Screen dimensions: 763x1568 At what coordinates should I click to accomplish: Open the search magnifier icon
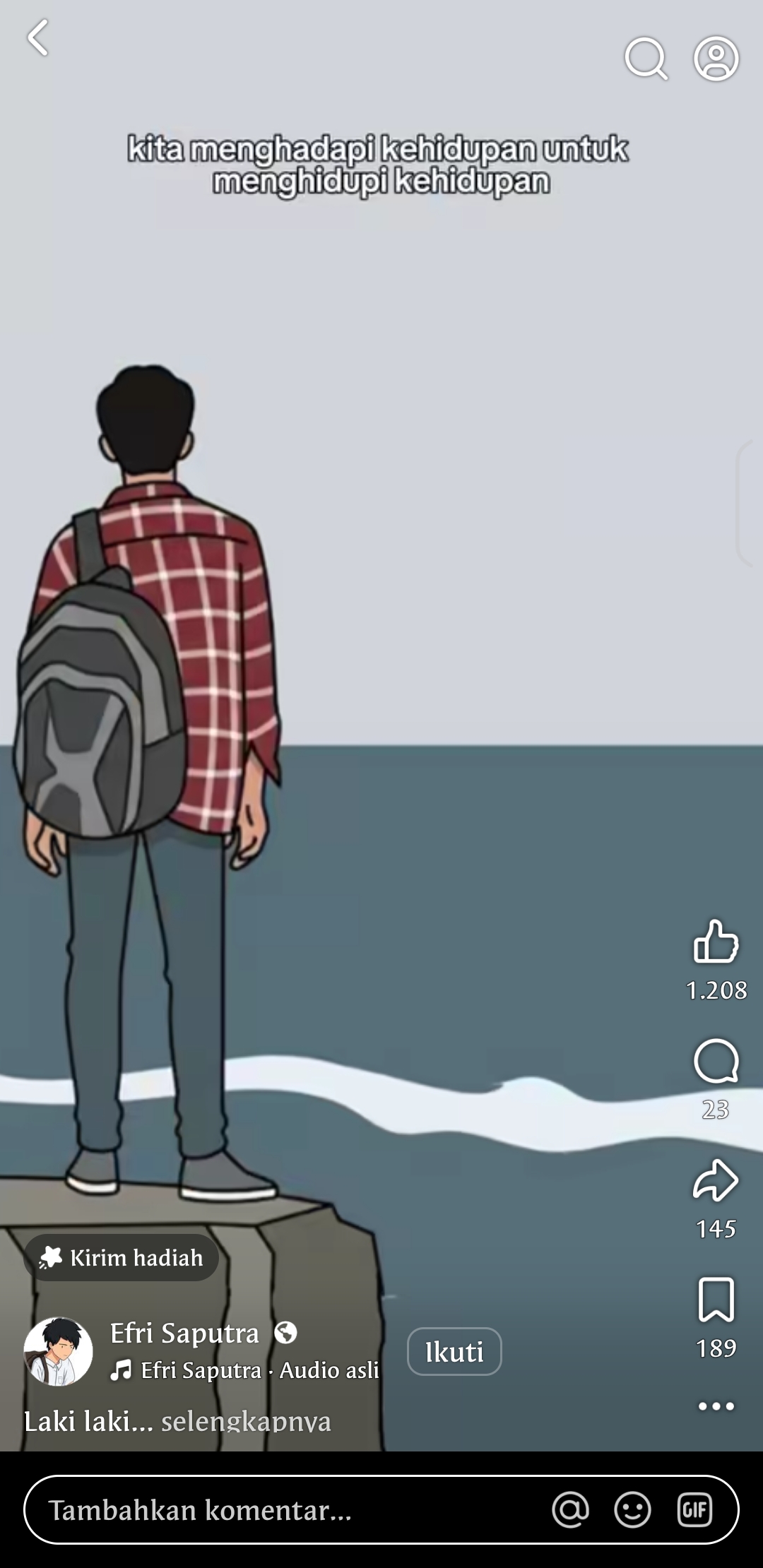(x=646, y=59)
